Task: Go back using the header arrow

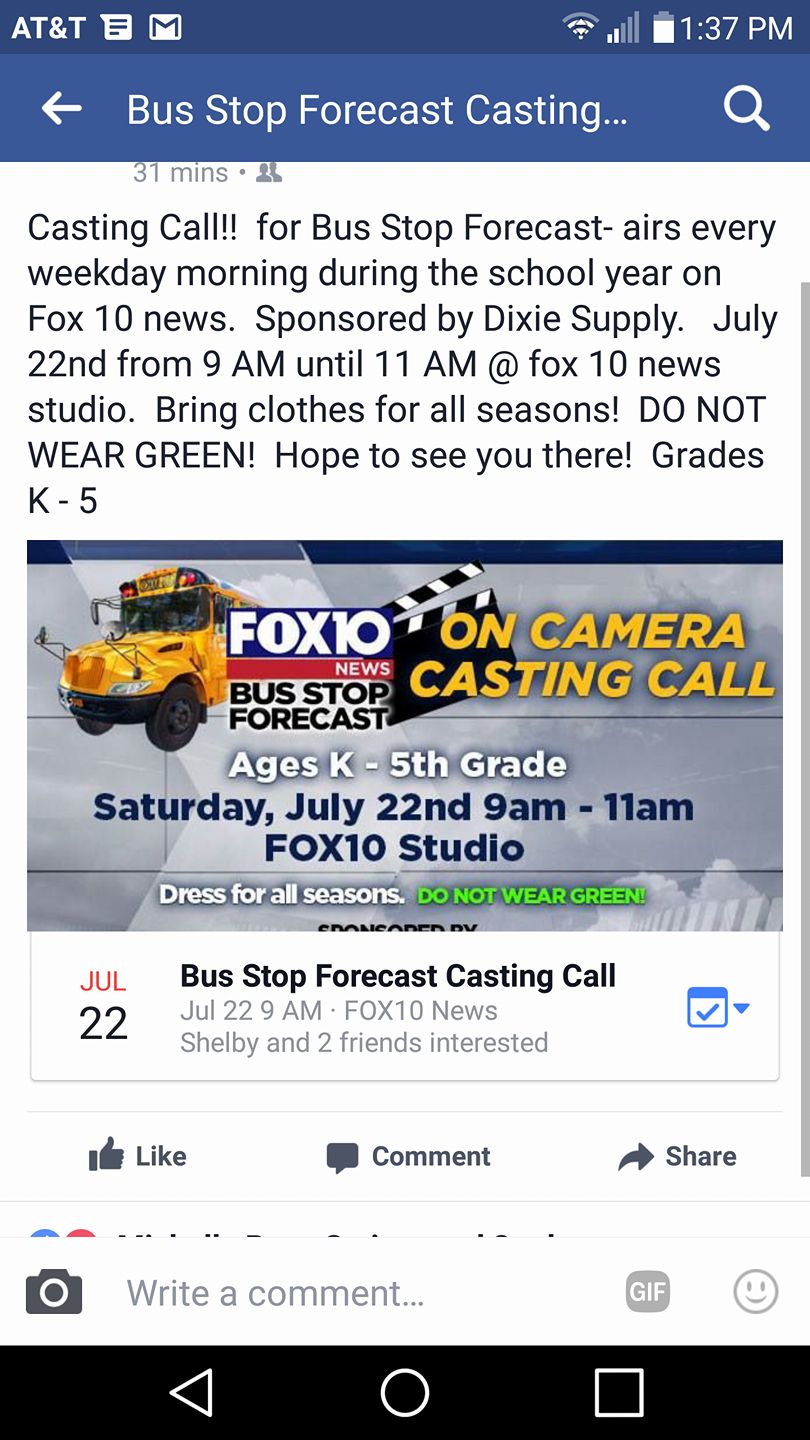Action: [x=62, y=109]
